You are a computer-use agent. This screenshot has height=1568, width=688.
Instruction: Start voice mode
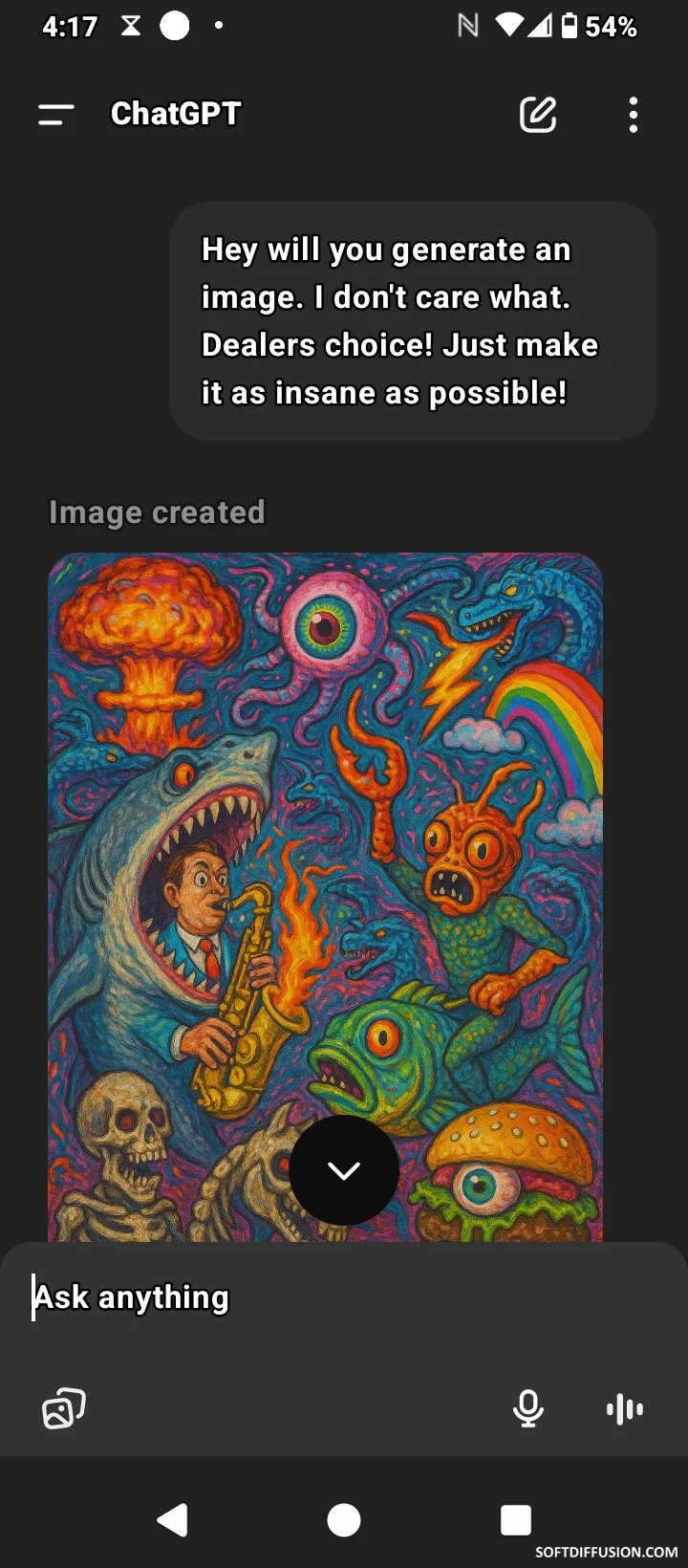625,1408
